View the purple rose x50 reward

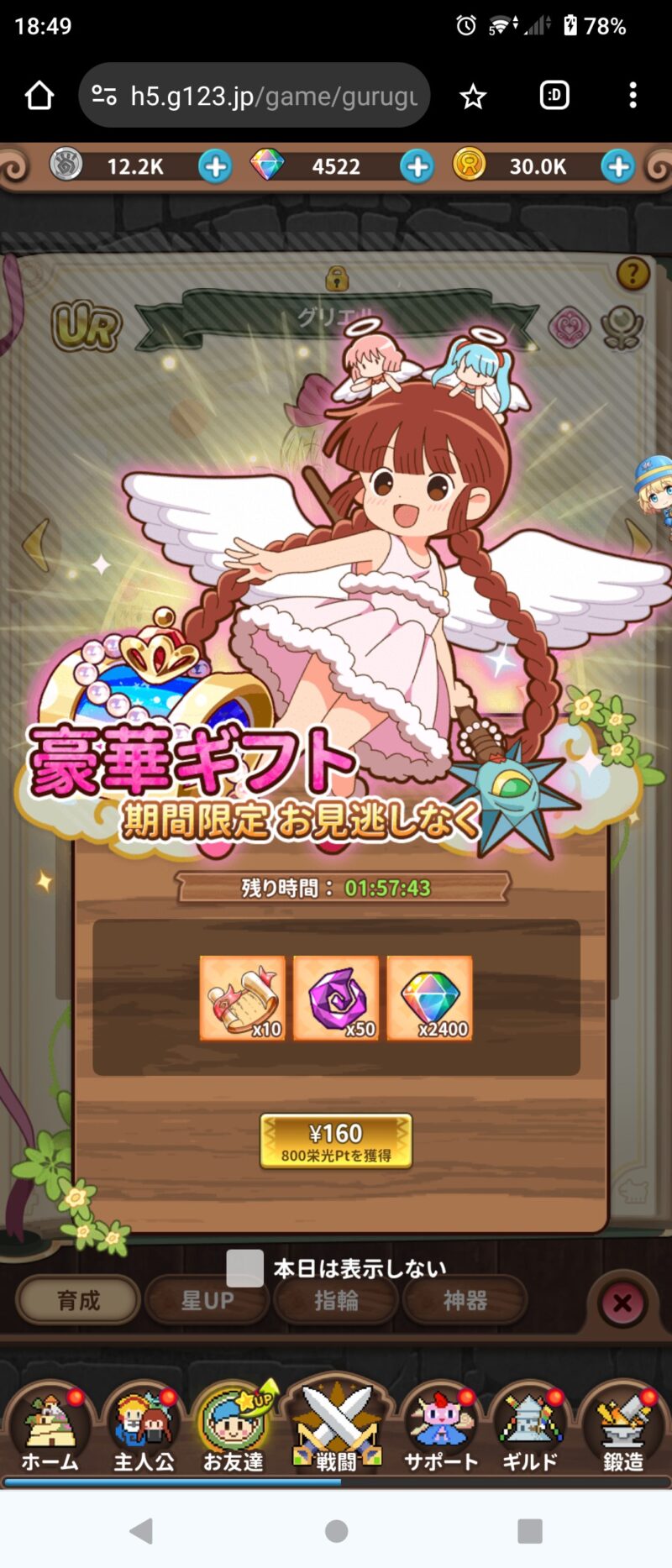click(336, 999)
